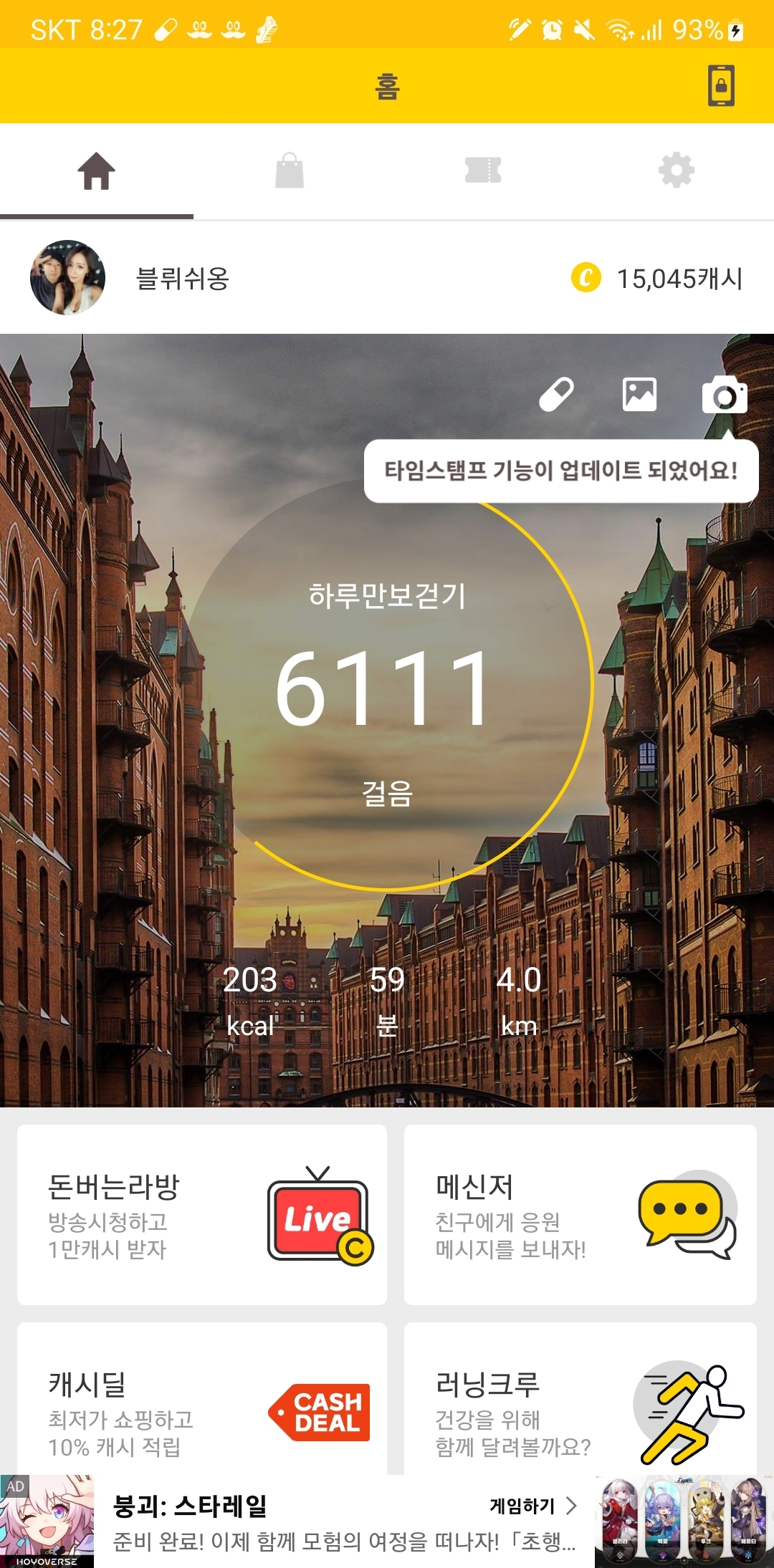Switch to the Home tab
Image resolution: width=774 pixels, height=1568 pixels.
97,172
